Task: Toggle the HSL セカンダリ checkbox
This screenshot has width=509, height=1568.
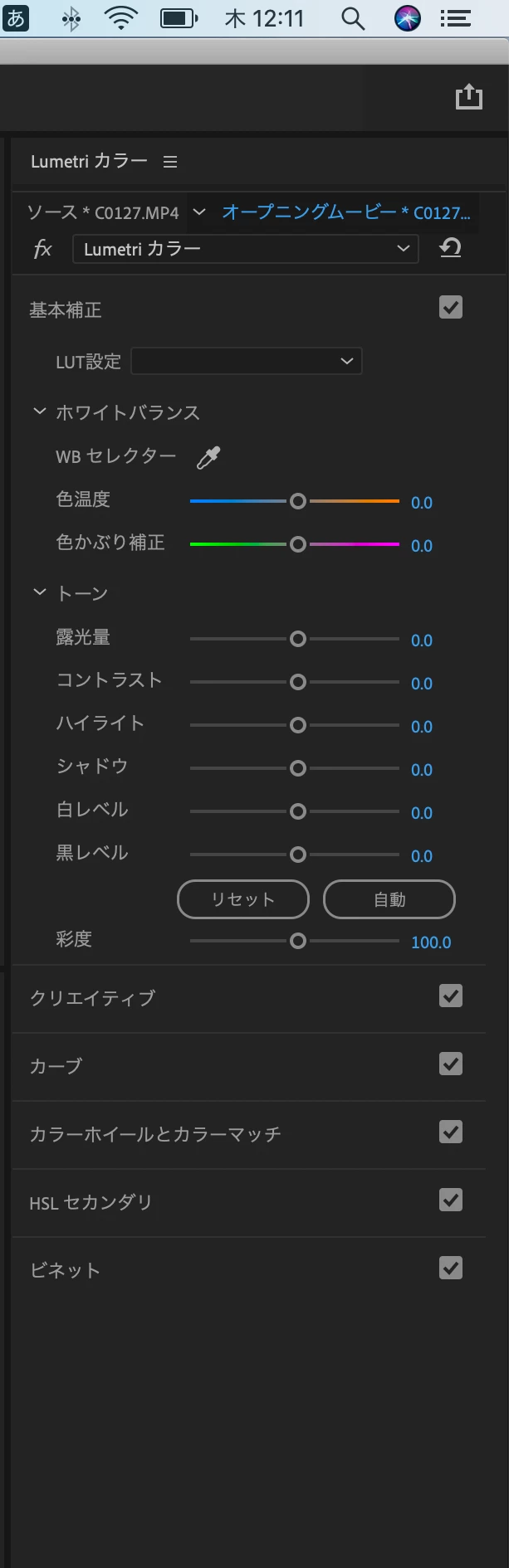Action: coord(451,1200)
